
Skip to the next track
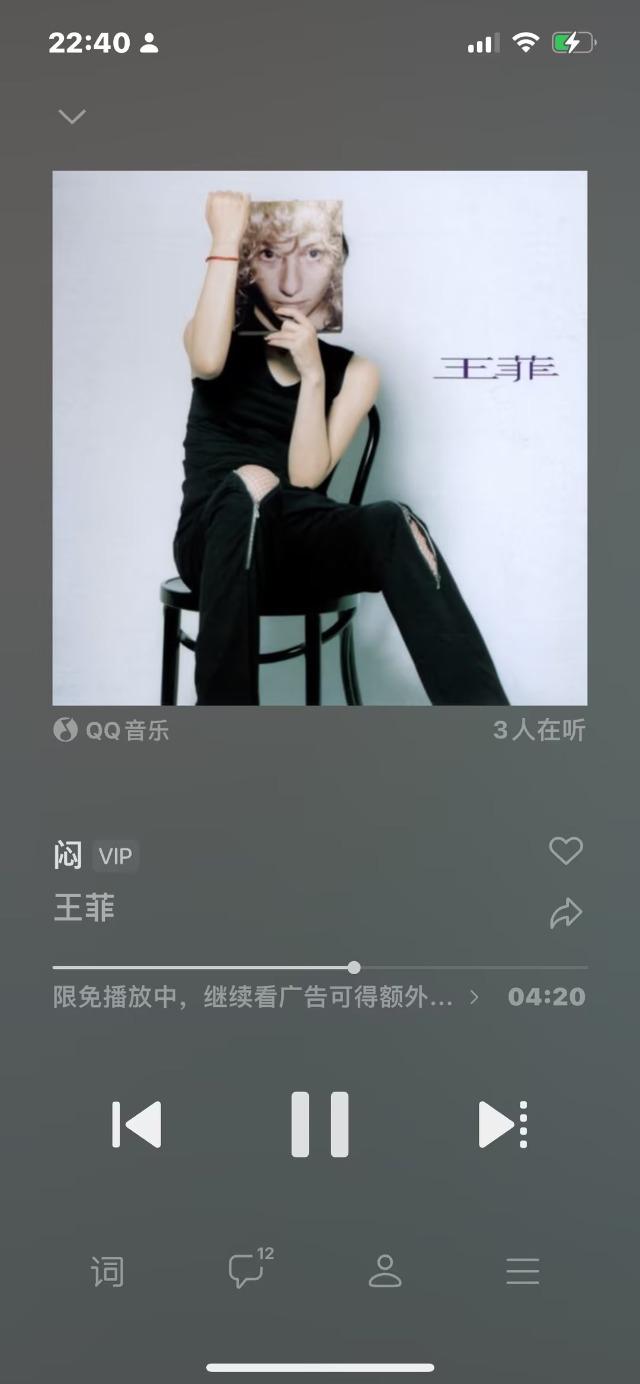[x=502, y=1125]
